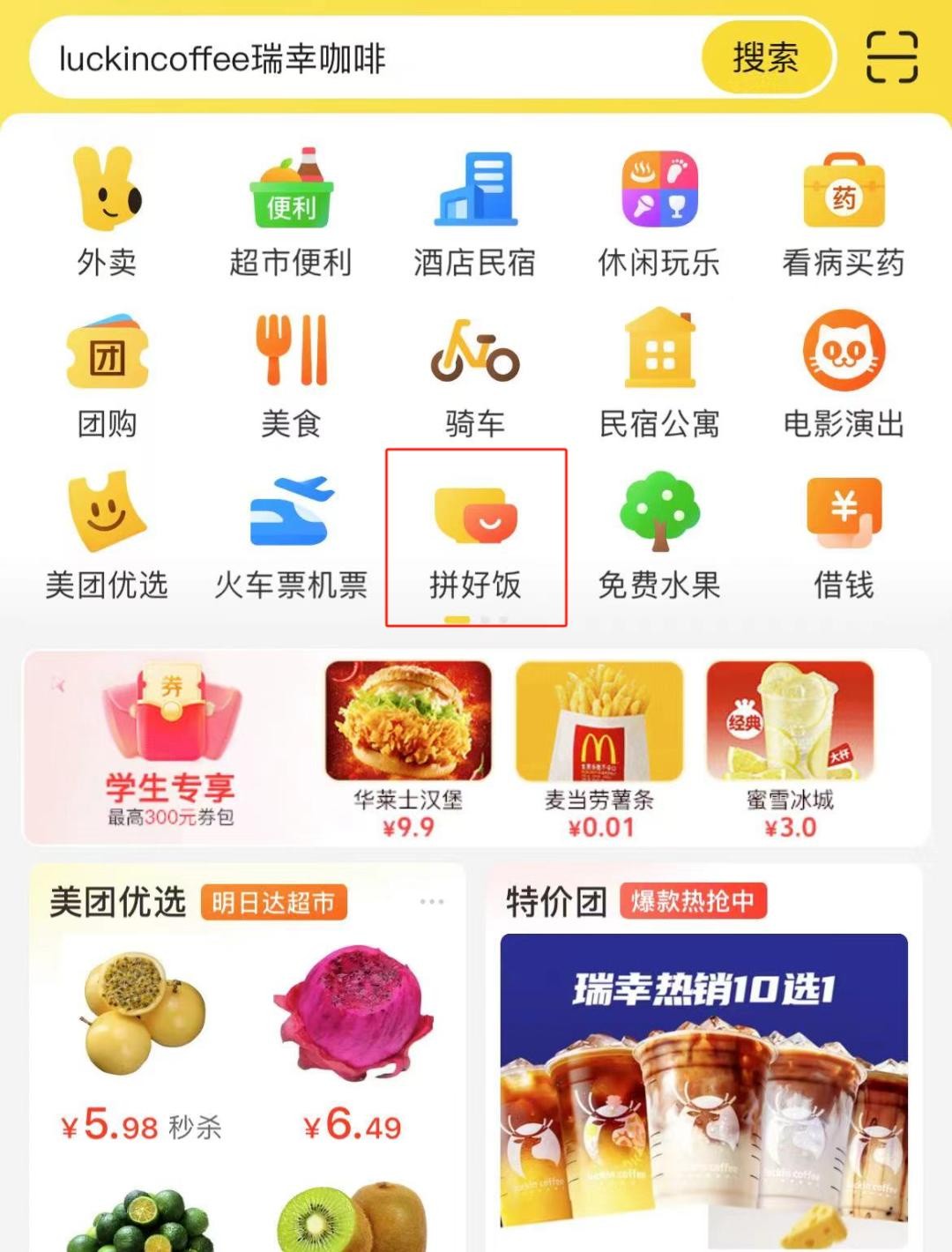The height and width of the screenshot is (1252, 952).
Task: Tap the yellow 搜索 button
Action: pos(765,59)
